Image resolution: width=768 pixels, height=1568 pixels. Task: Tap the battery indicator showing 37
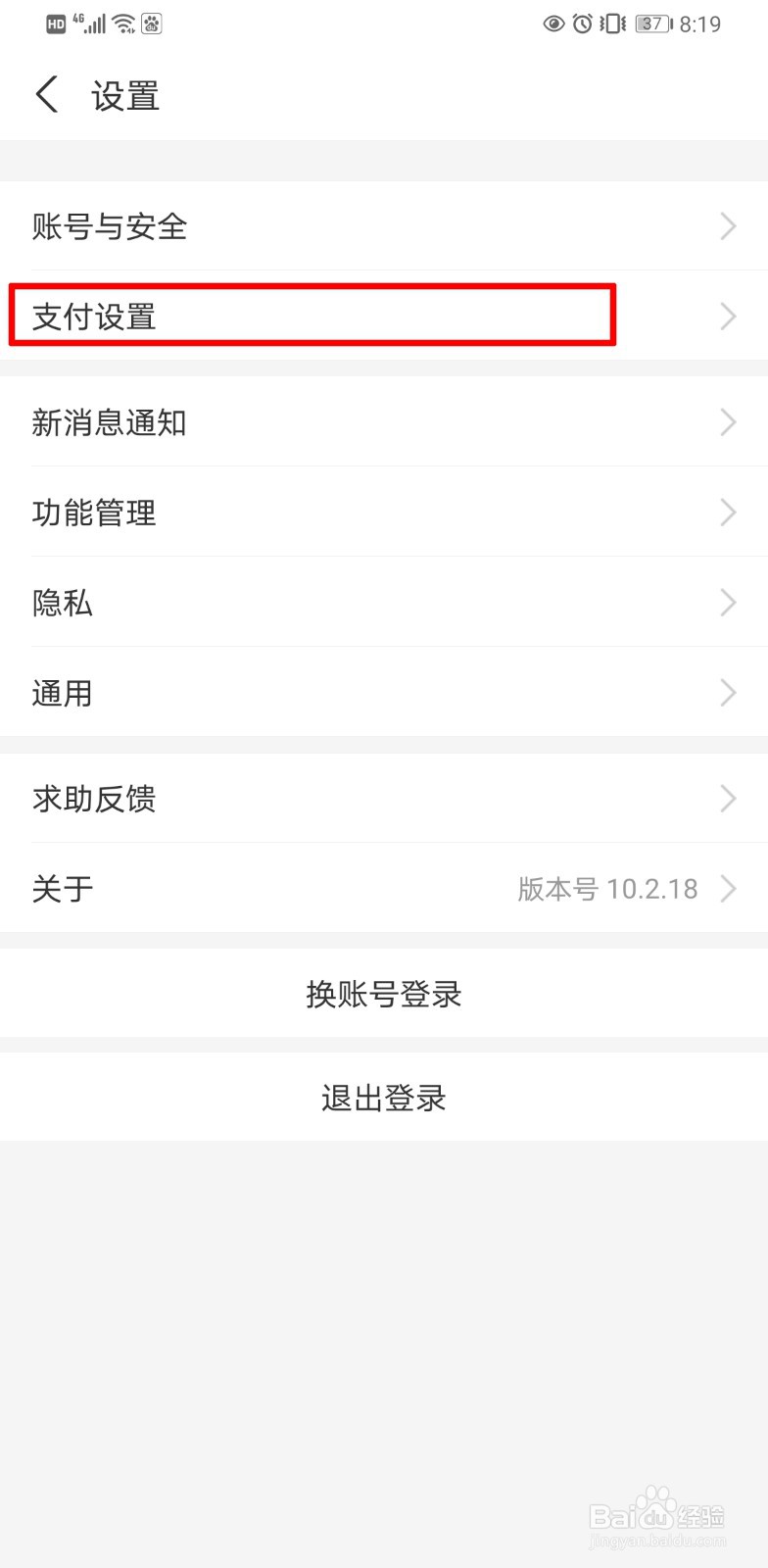coord(654,24)
